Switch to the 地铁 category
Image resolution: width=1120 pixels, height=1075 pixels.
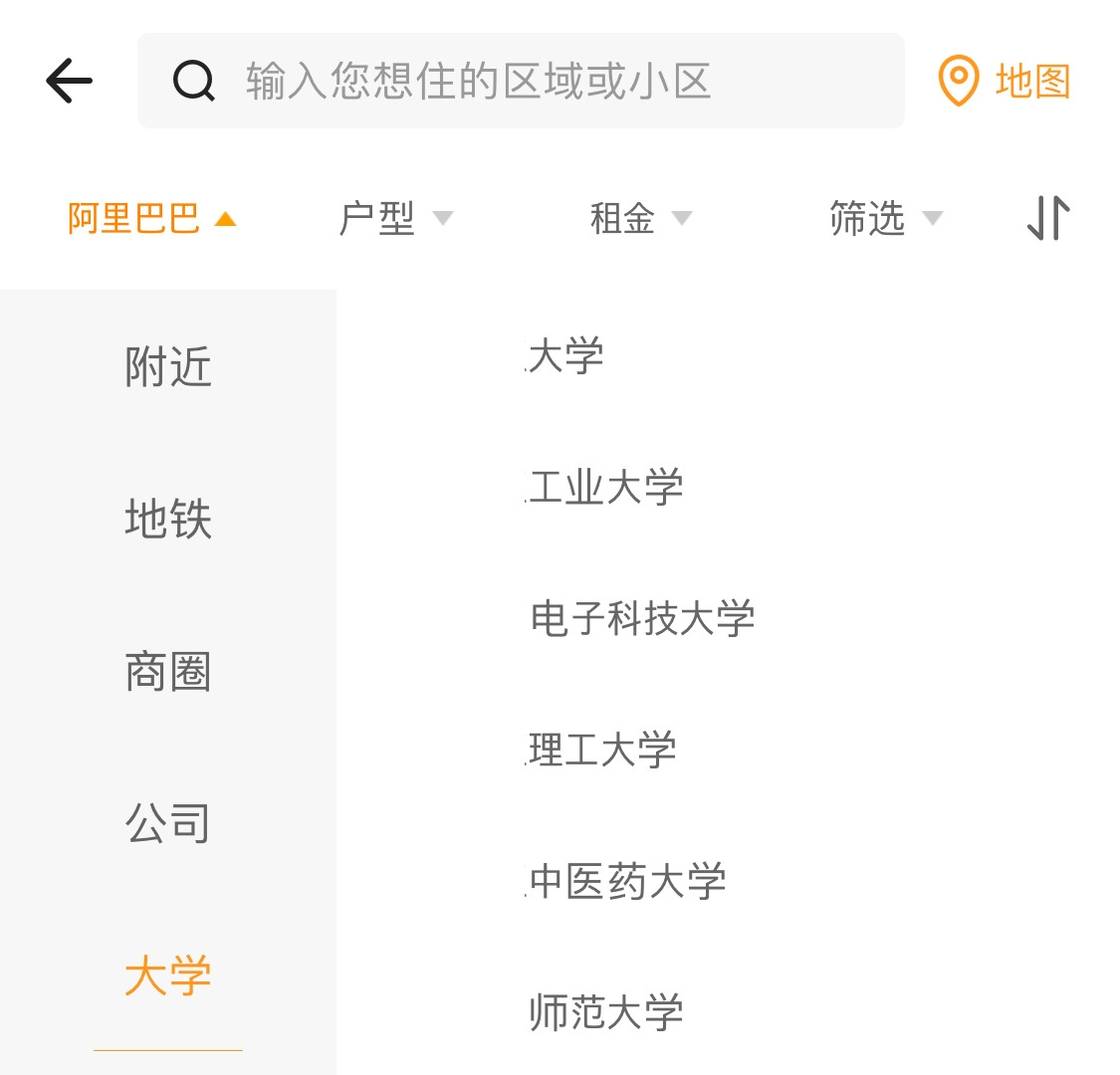tap(168, 519)
